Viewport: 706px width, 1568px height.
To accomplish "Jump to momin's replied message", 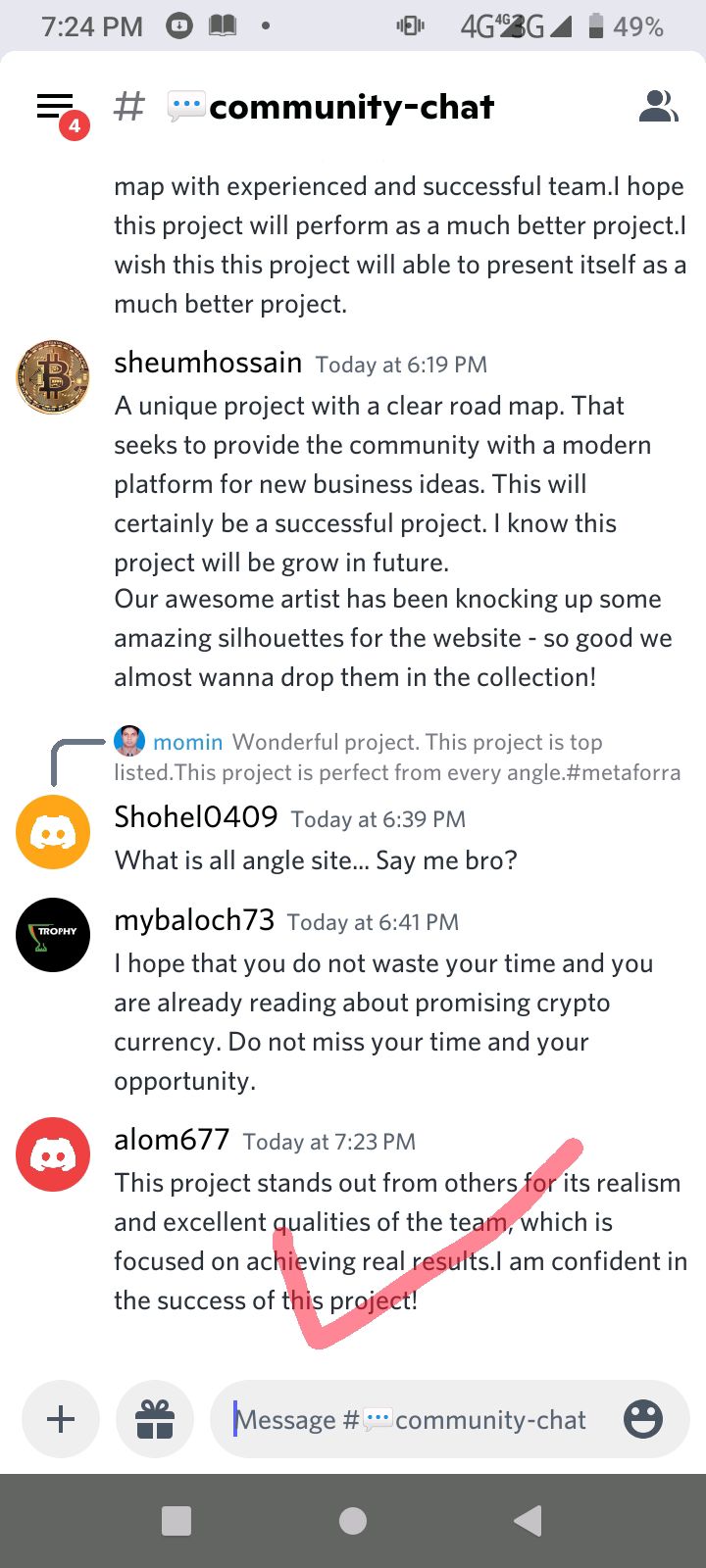I will [x=397, y=757].
